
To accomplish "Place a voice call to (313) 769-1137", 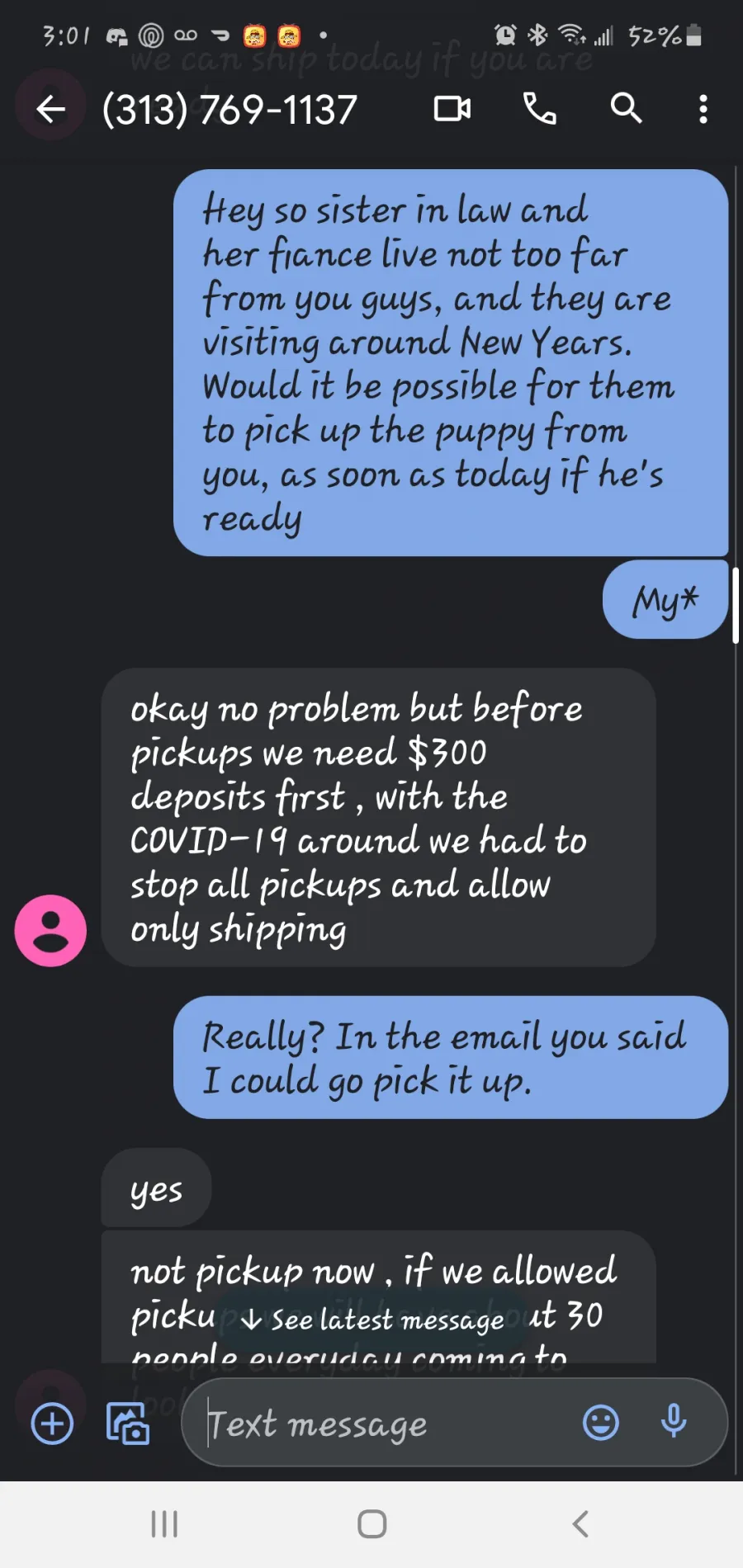I will coord(540,108).
